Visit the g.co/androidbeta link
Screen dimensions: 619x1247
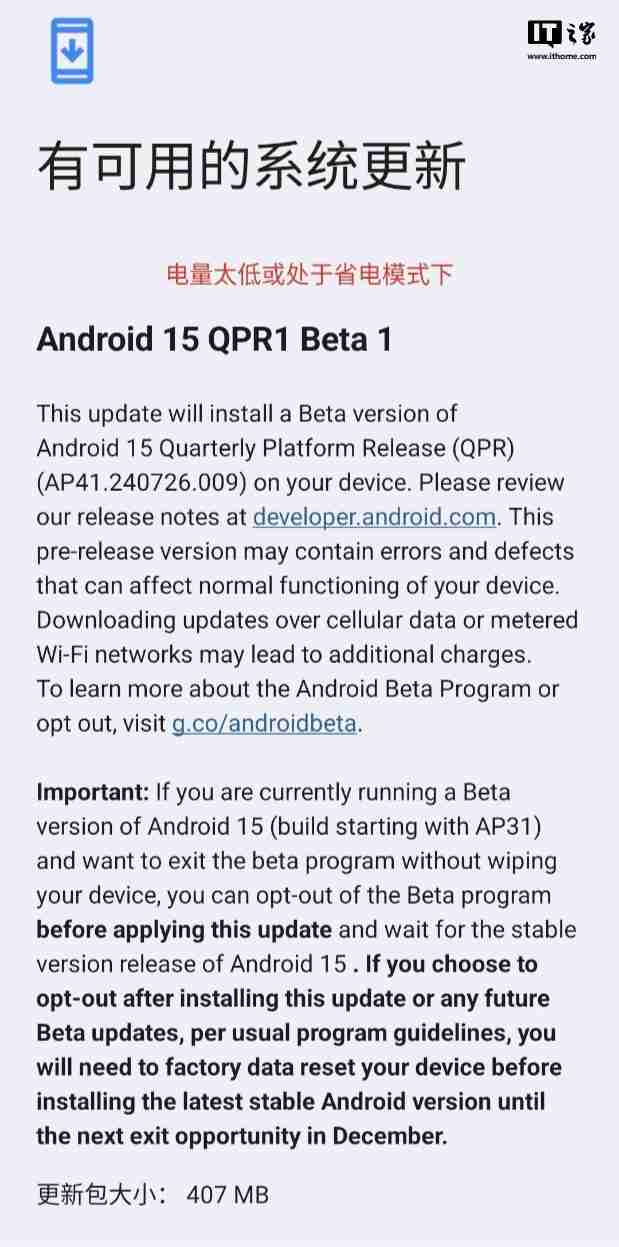click(x=264, y=723)
